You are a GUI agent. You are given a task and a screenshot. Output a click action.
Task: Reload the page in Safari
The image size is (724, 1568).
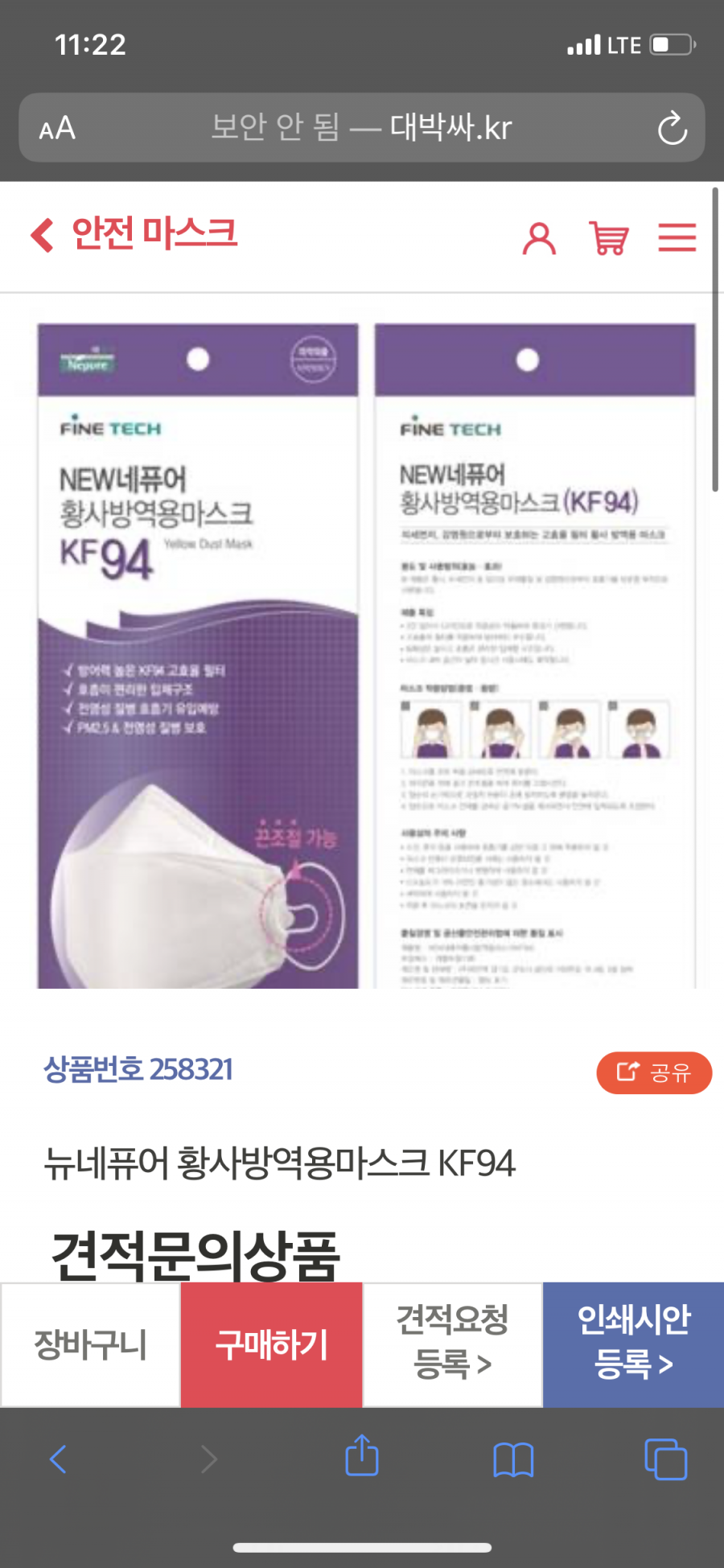click(x=672, y=129)
